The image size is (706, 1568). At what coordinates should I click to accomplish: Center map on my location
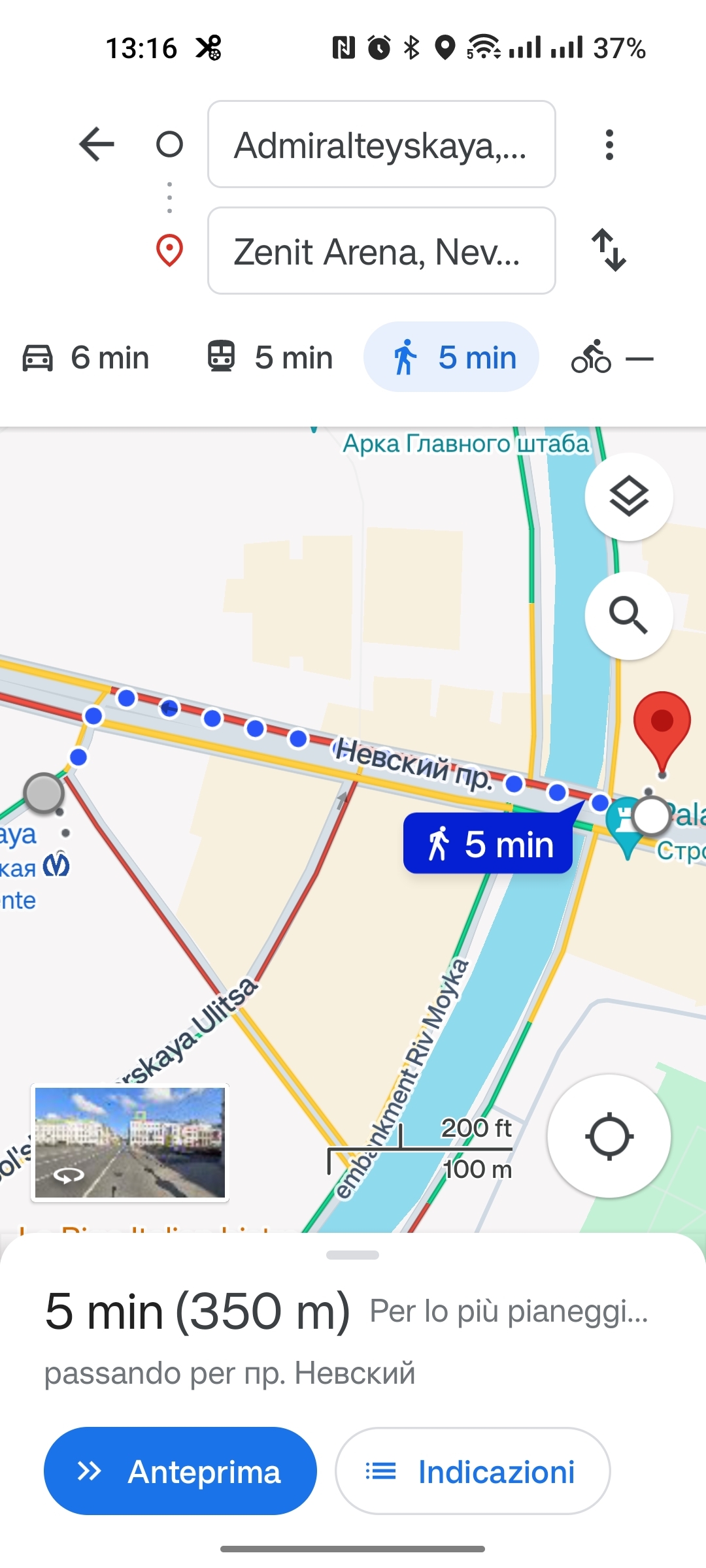tap(609, 1136)
